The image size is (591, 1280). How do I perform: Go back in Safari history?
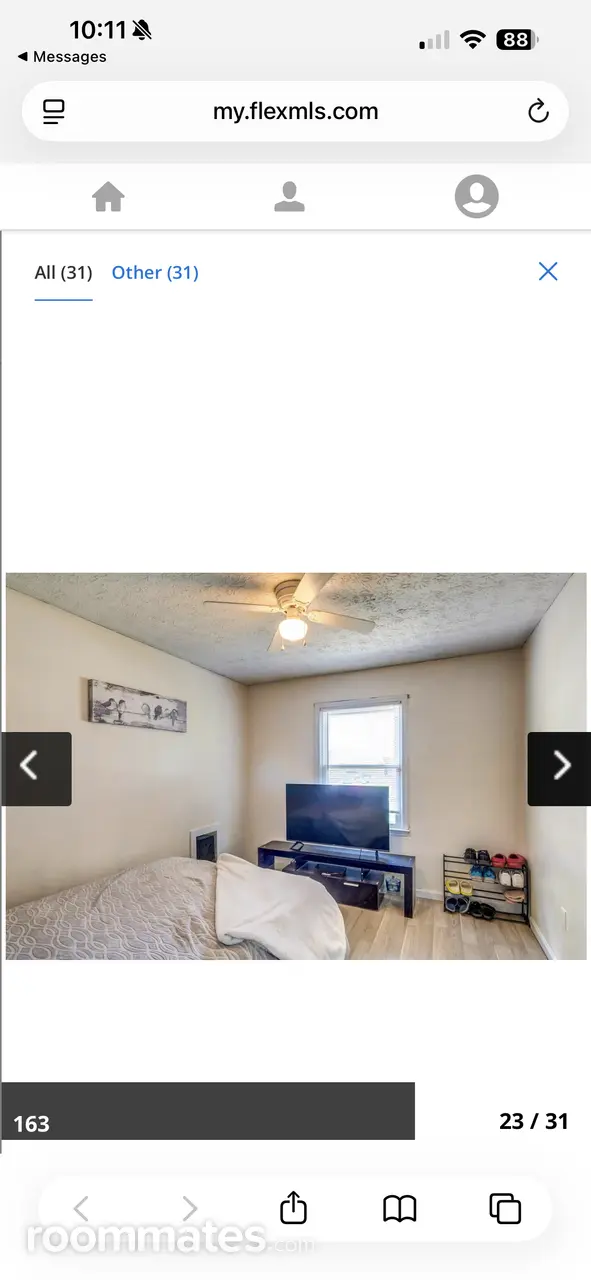[82, 1208]
